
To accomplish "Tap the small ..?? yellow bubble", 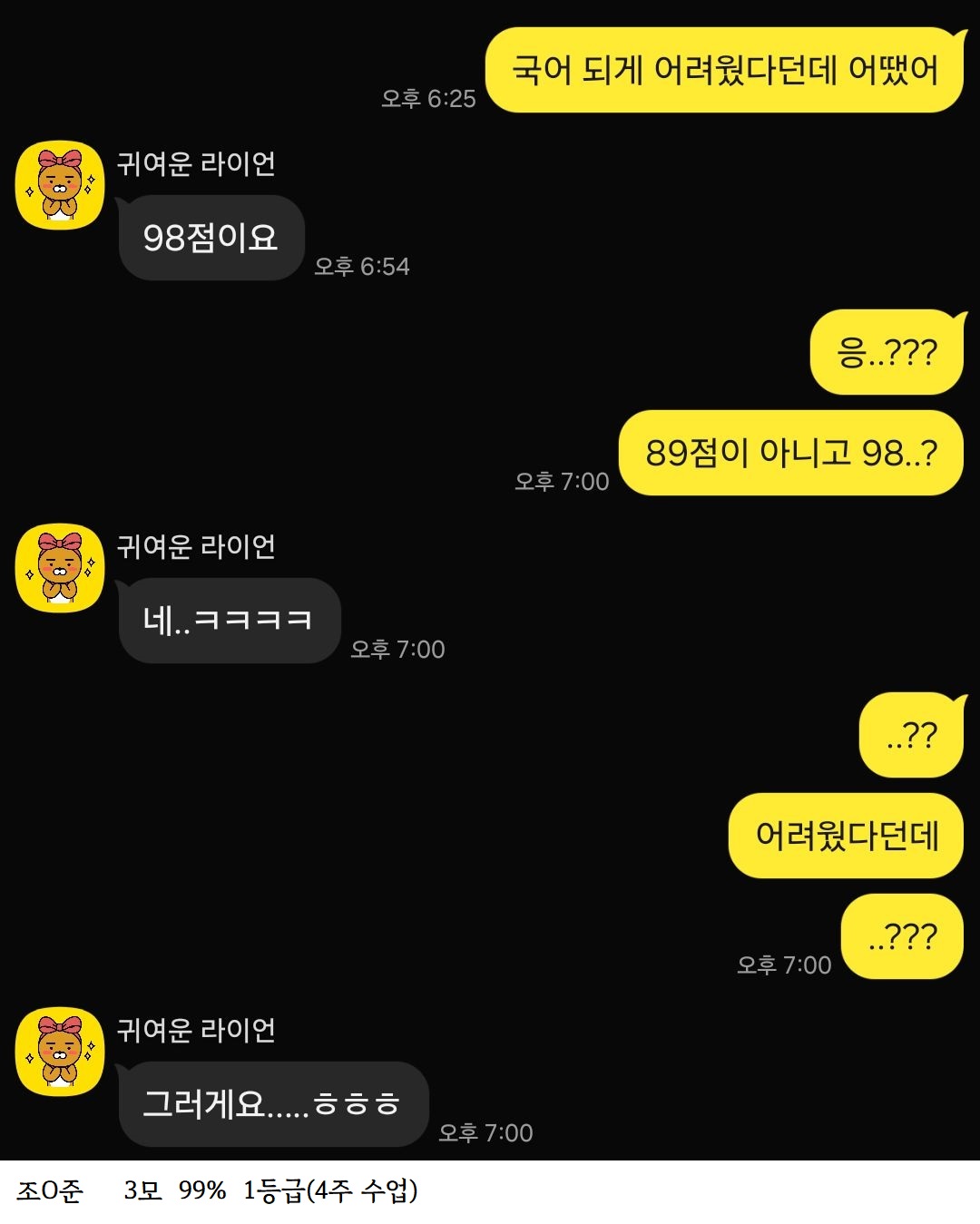I will [909, 735].
